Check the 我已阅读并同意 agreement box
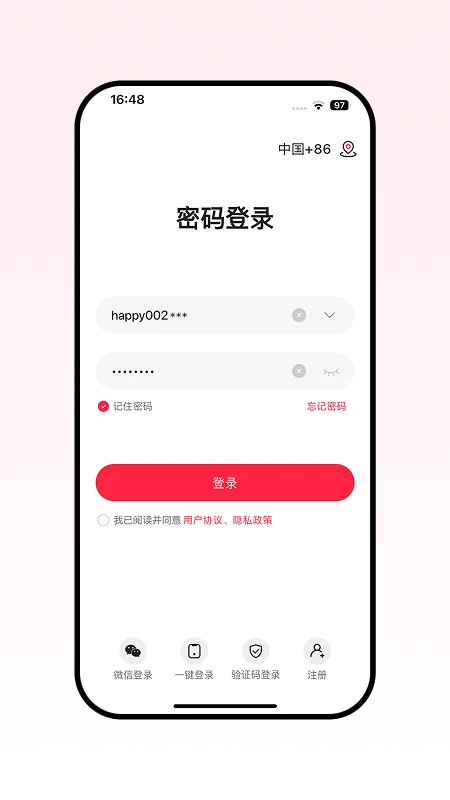Viewport: 450px width, 800px height. (x=103, y=520)
